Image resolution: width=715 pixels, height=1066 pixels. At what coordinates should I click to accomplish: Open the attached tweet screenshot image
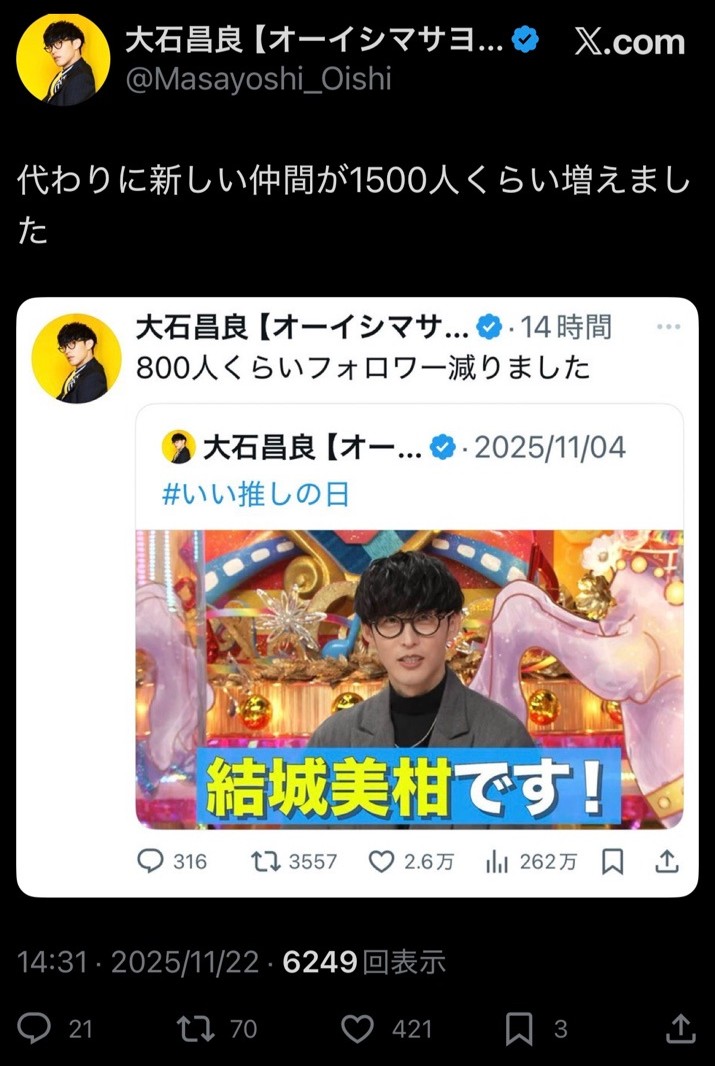[x=357, y=597]
